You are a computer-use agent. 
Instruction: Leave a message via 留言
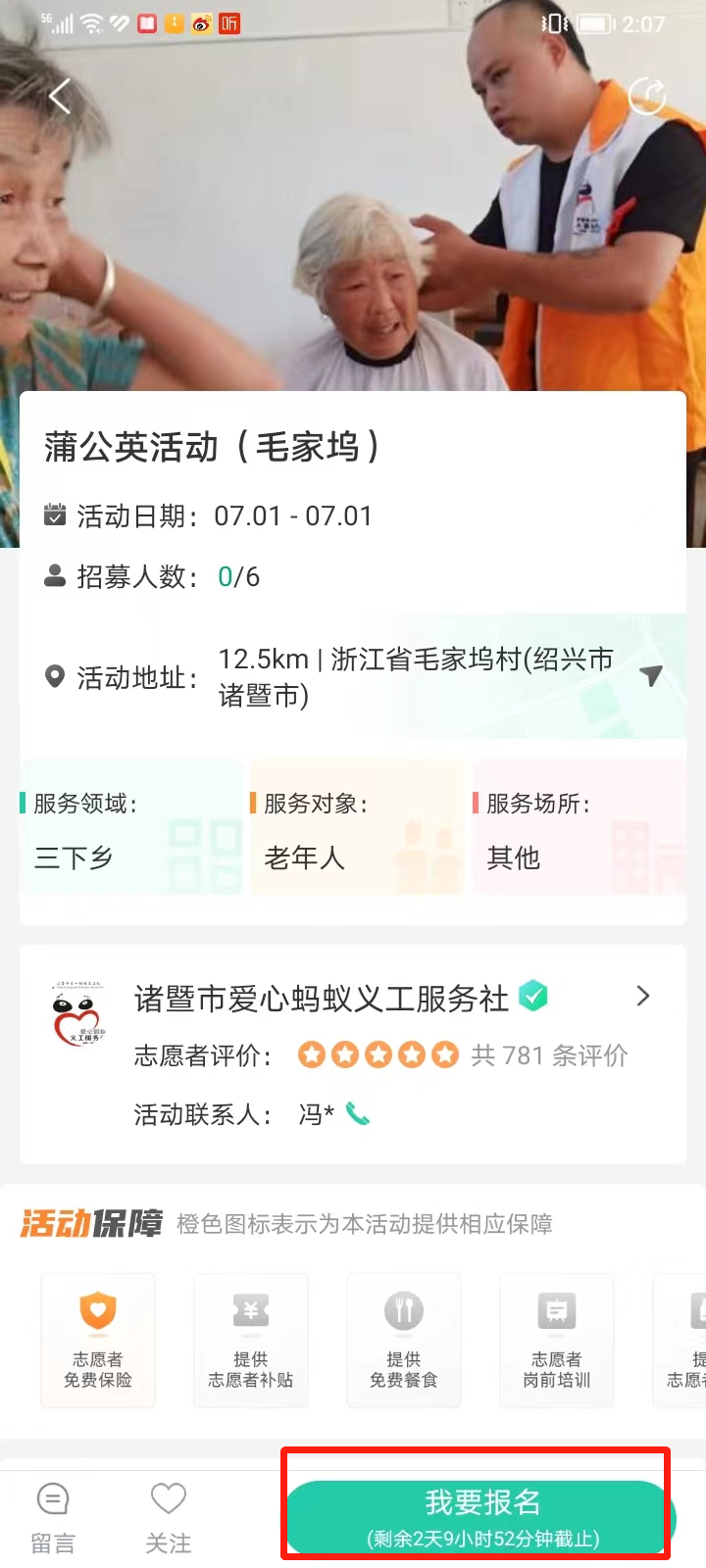(53, 1517)
